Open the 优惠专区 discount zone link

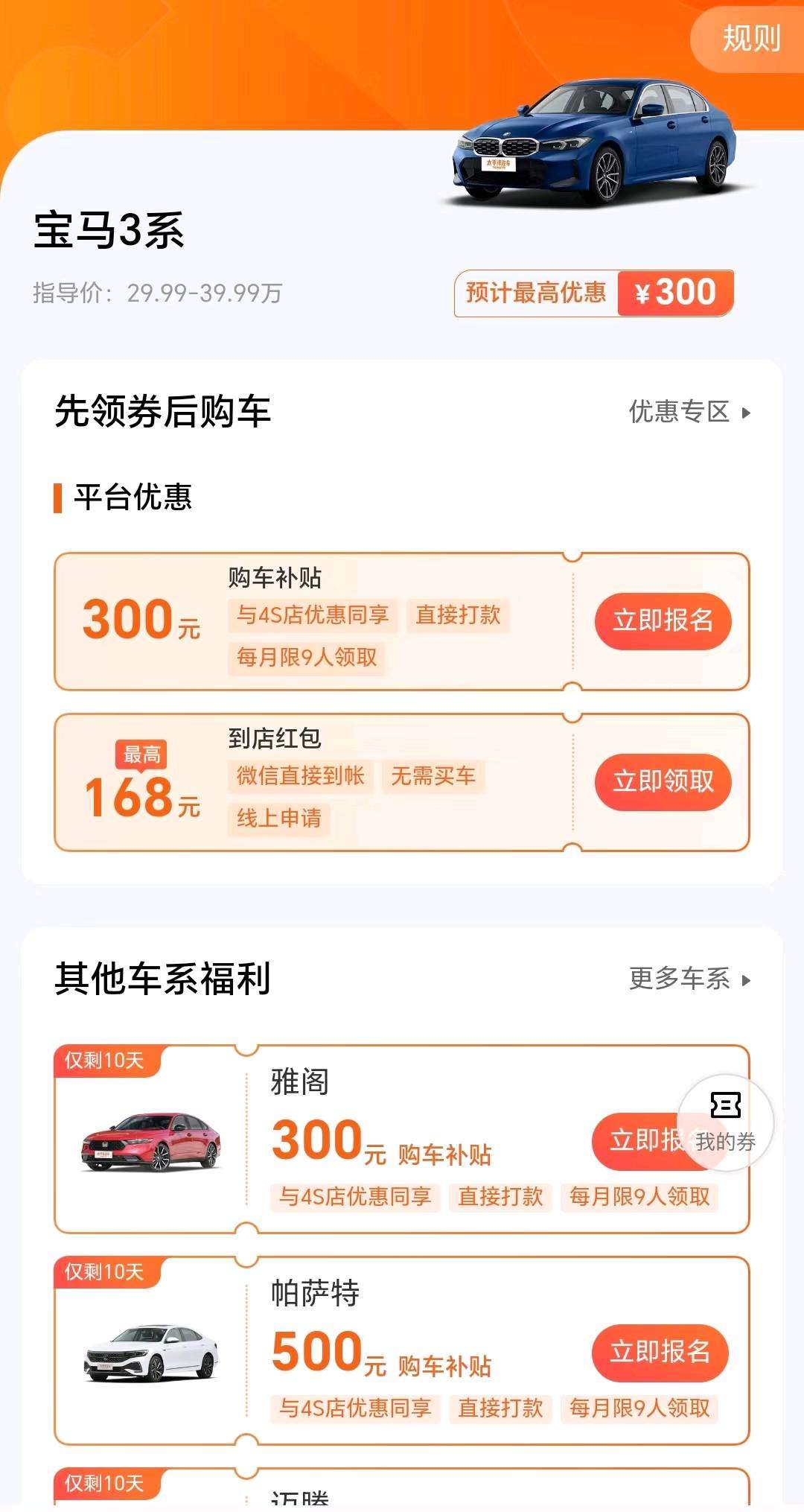[689, 412]
